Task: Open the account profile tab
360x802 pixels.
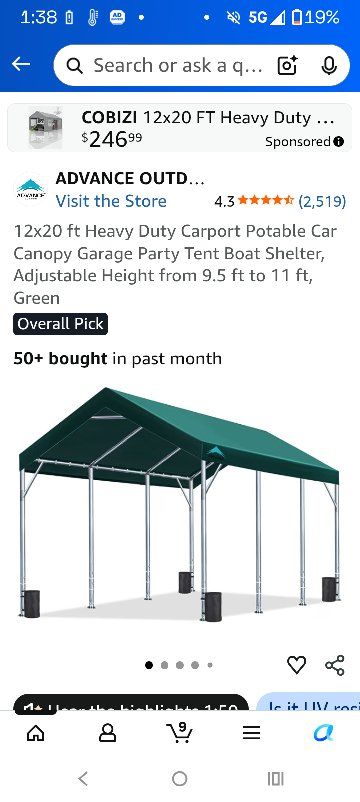Action: click(108, 733)
